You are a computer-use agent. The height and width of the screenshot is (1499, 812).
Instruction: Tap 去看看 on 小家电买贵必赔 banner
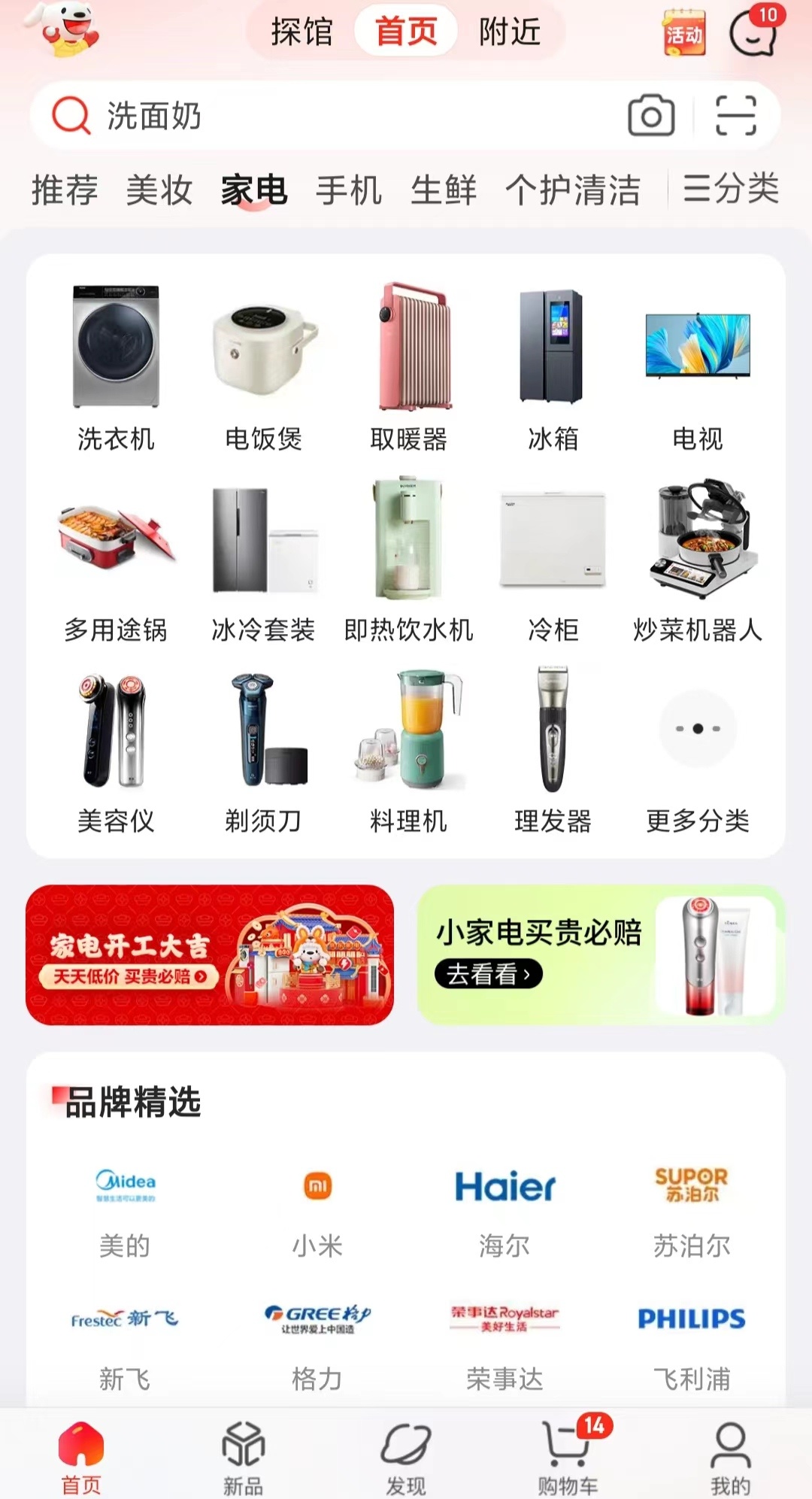tap(489, 974)
